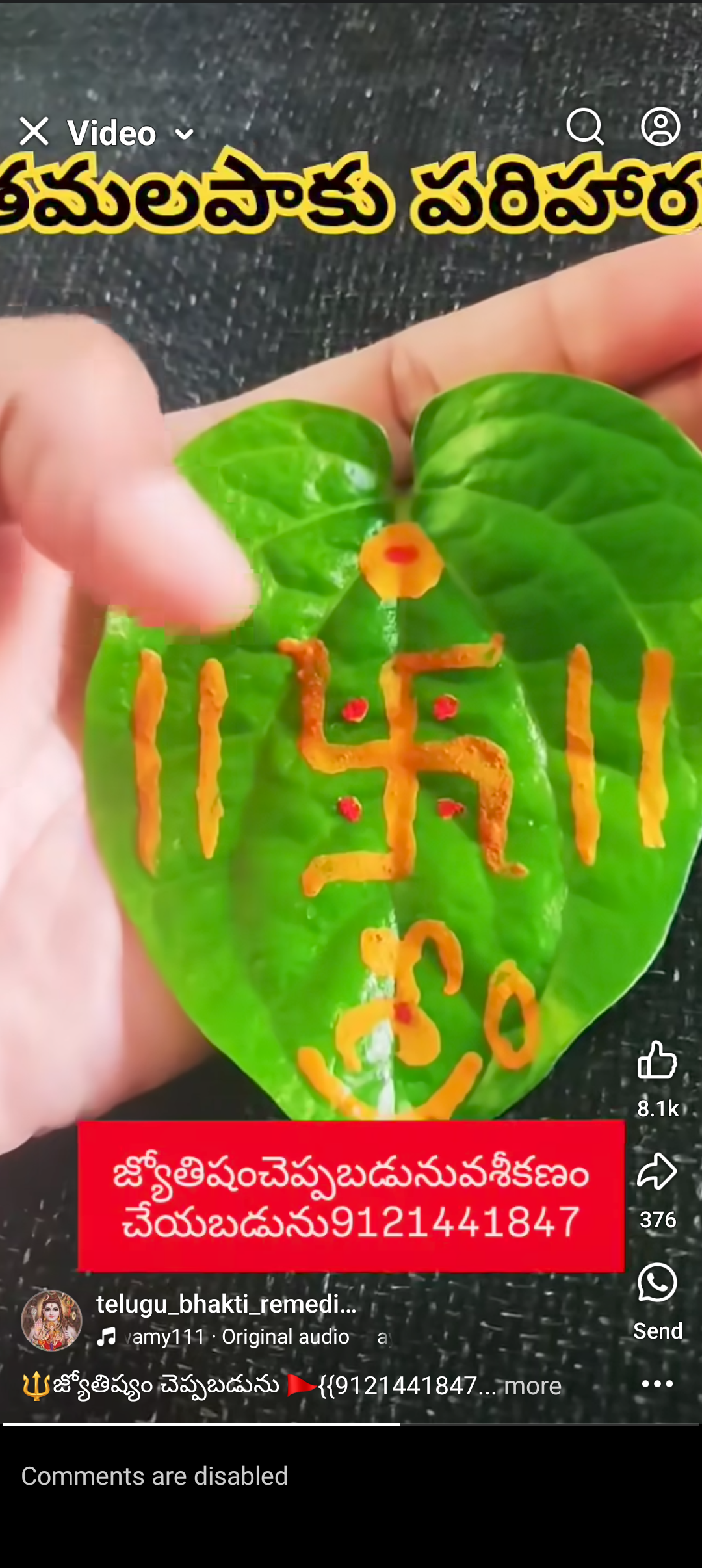
Task: Expand caption with more
Action: 532,1386
